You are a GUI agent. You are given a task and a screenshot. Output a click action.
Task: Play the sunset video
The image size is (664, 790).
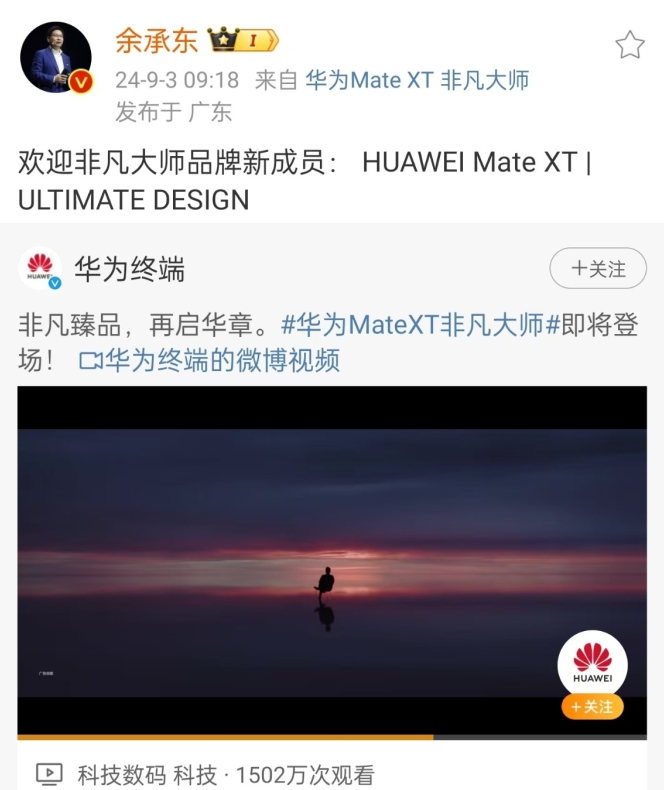coord(332,560)
